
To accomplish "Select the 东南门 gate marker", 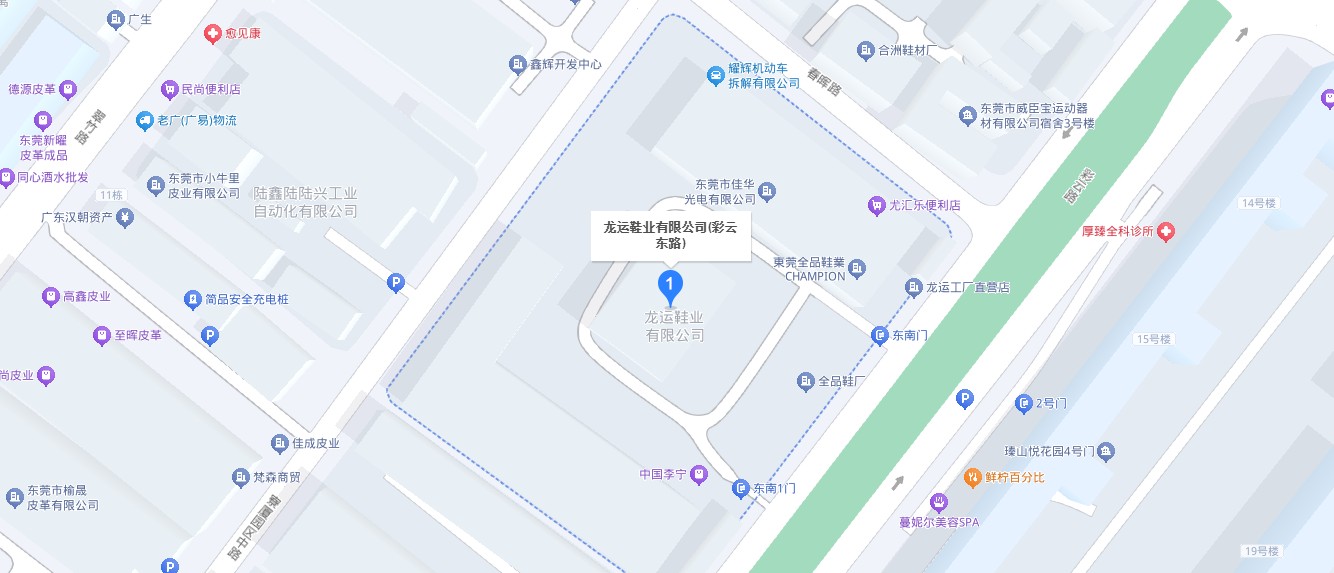I will click(879, 335).
